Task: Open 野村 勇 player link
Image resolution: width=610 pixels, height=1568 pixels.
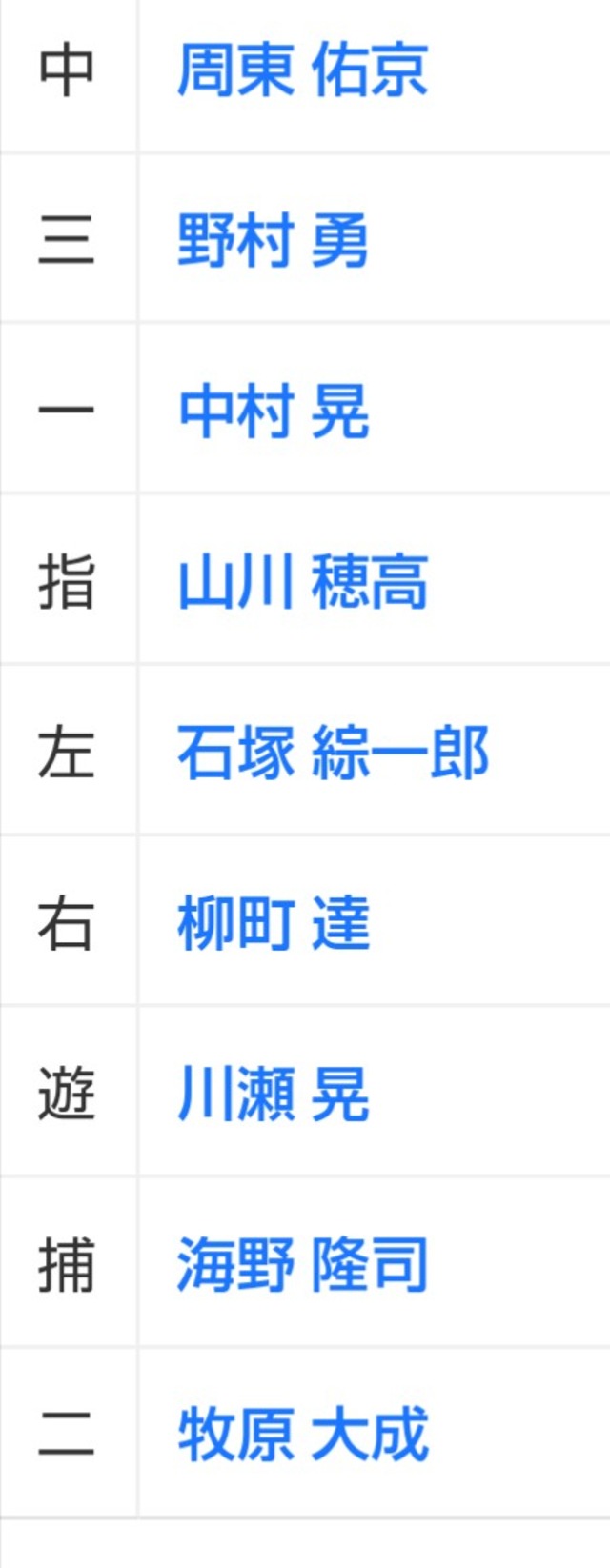Action: 273,240
